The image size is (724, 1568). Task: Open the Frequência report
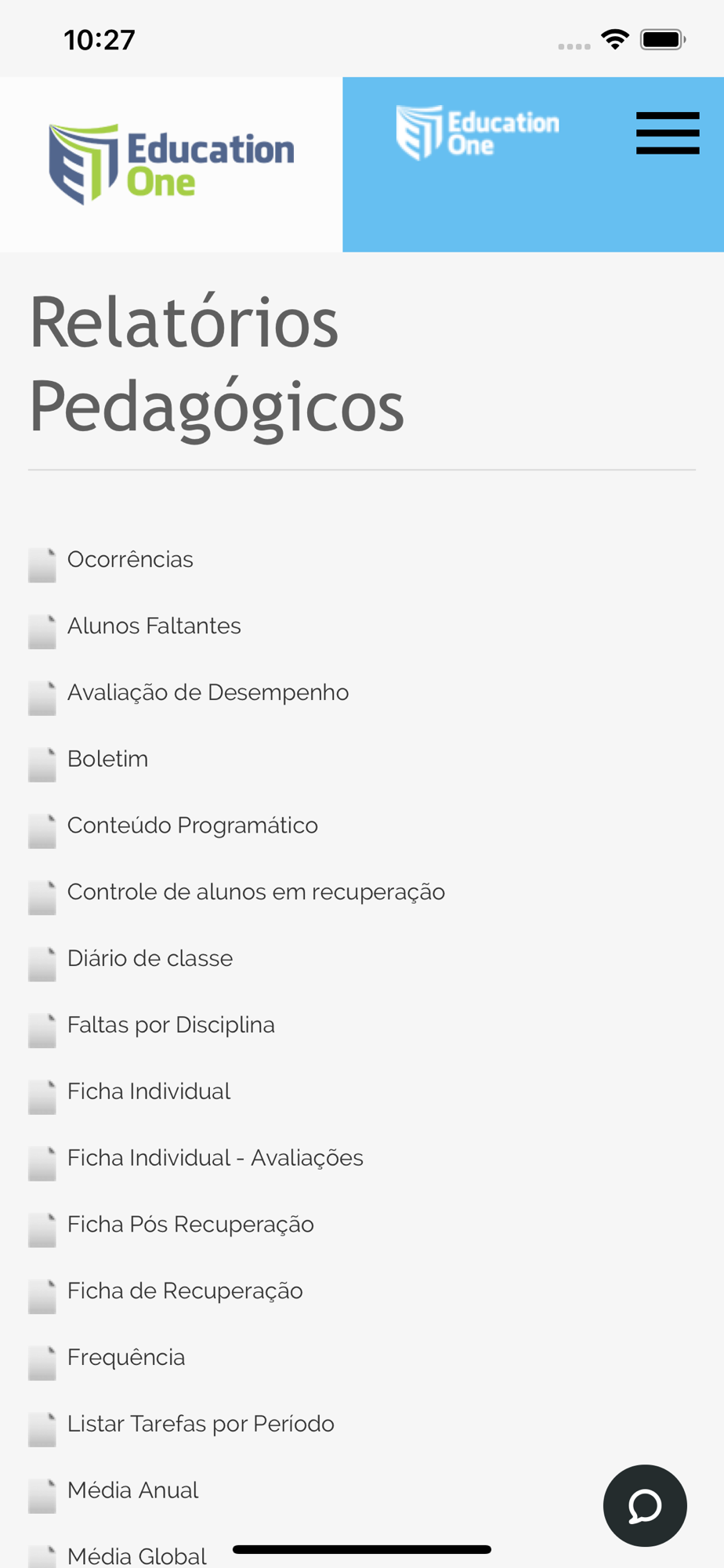click(x=126, y=1358)
